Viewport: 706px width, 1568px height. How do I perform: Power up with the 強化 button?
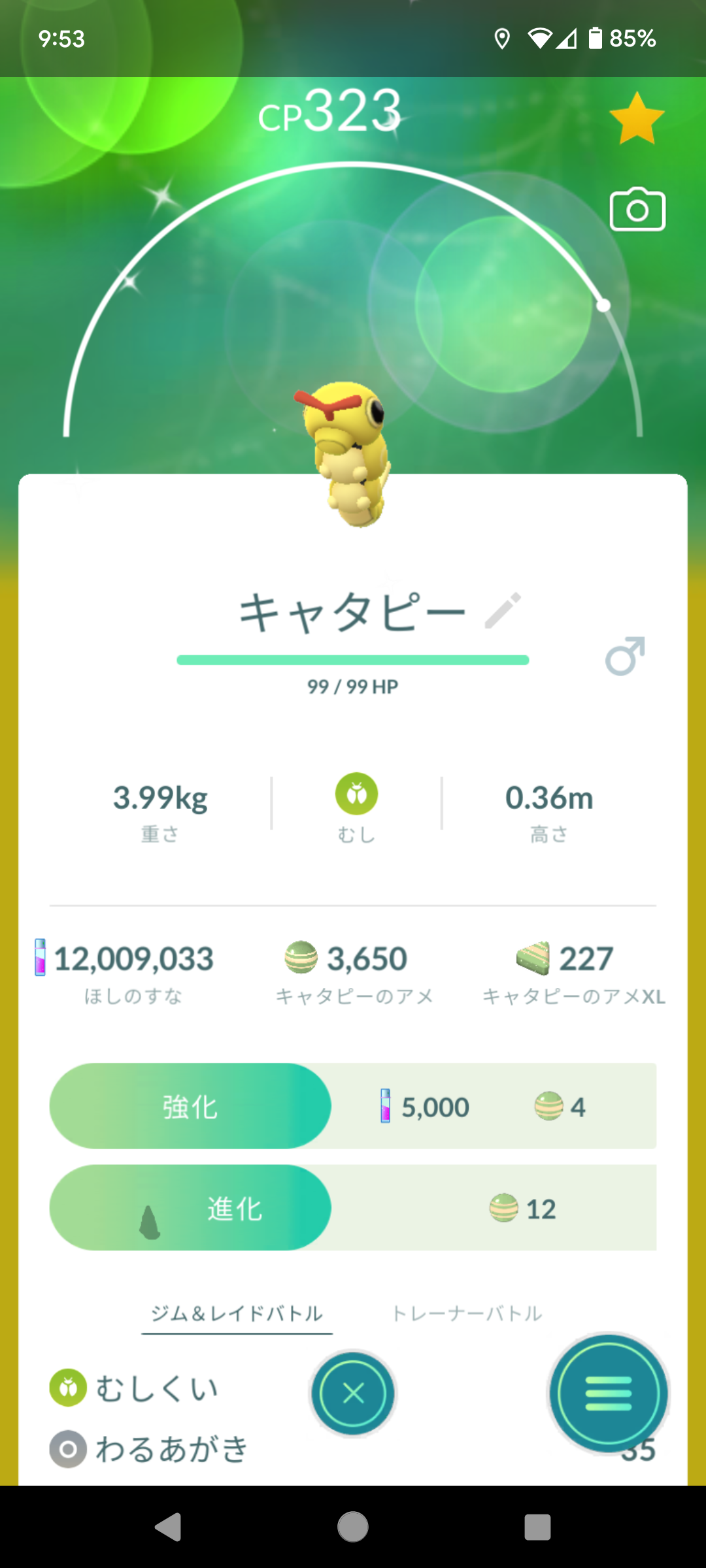coord(190,1106)
